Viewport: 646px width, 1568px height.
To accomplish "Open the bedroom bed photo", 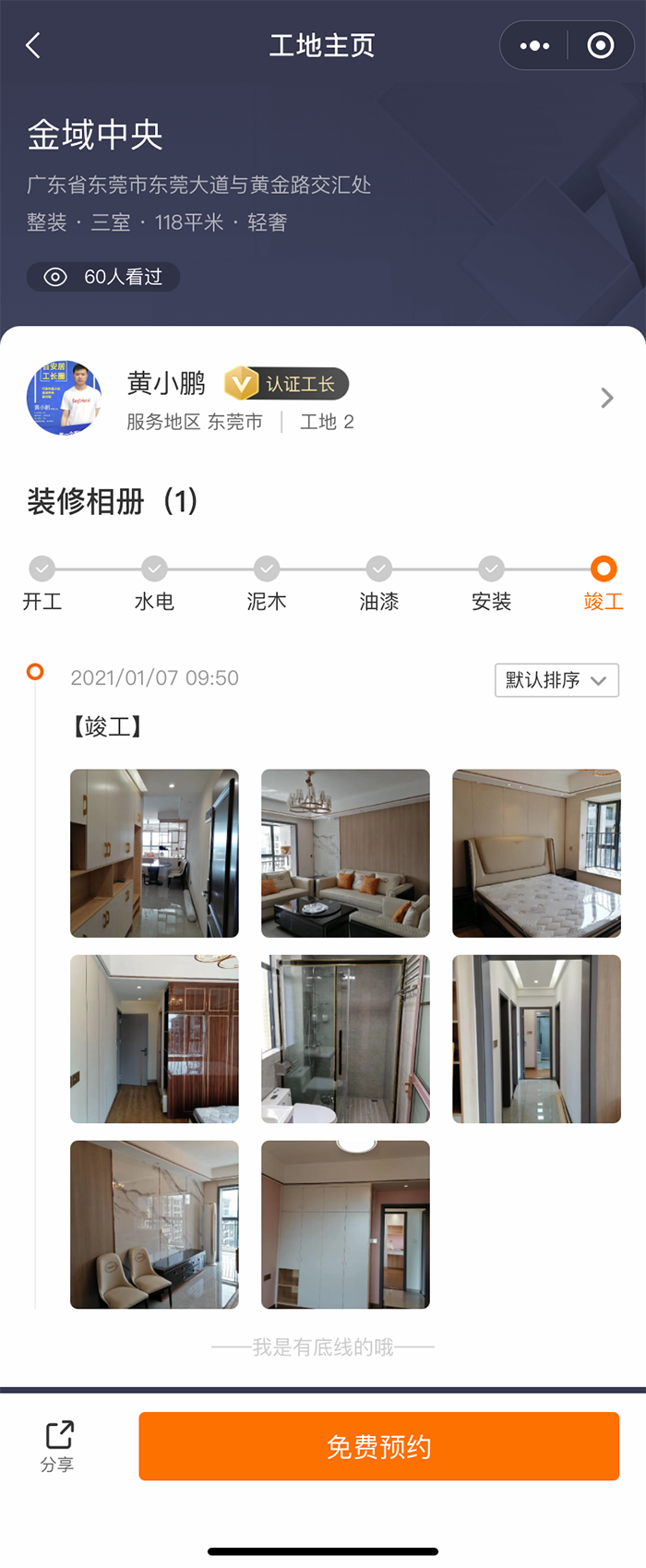I will point(536,853).
